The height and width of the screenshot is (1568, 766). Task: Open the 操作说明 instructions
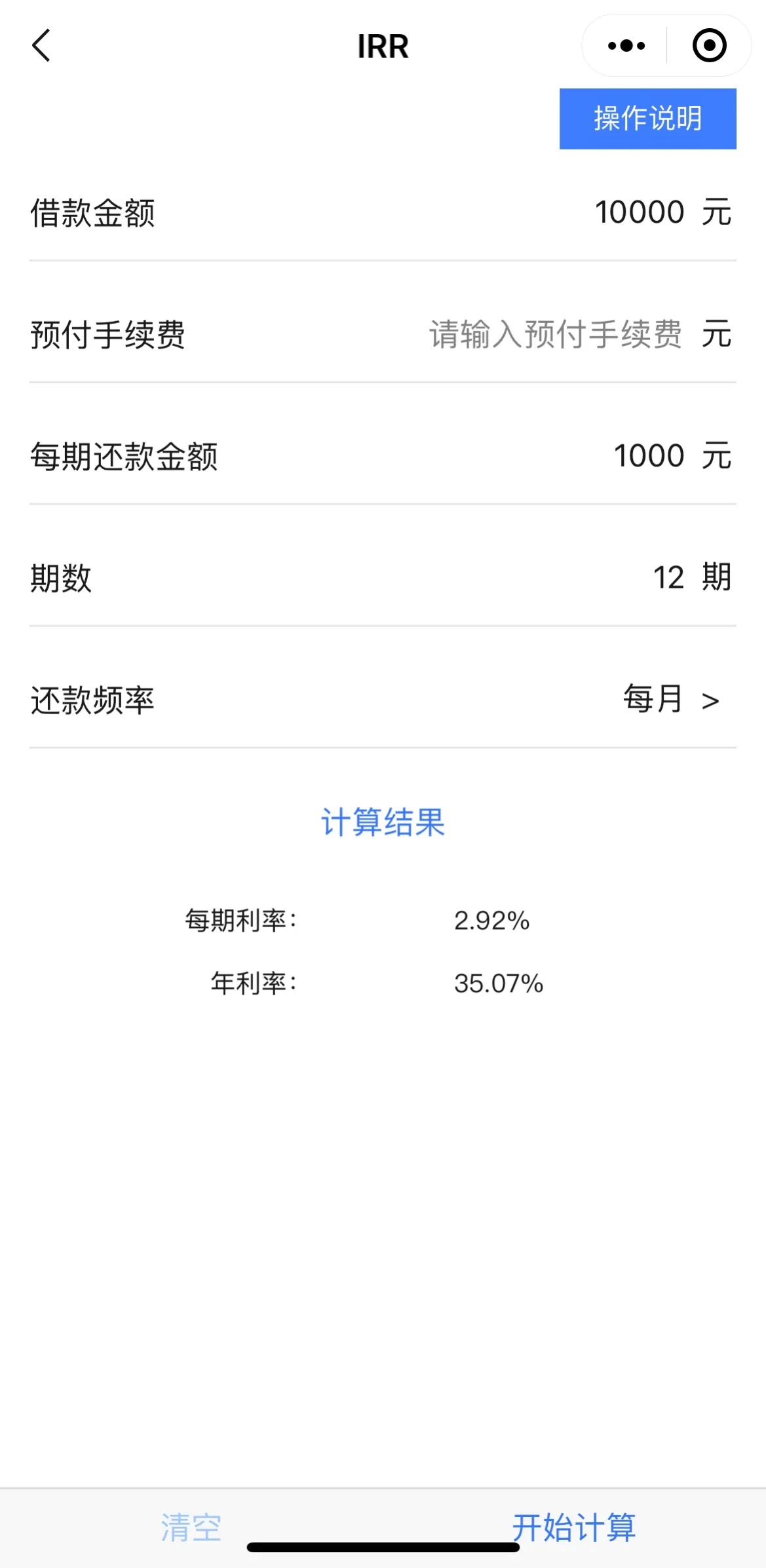(x=647, y=119)
